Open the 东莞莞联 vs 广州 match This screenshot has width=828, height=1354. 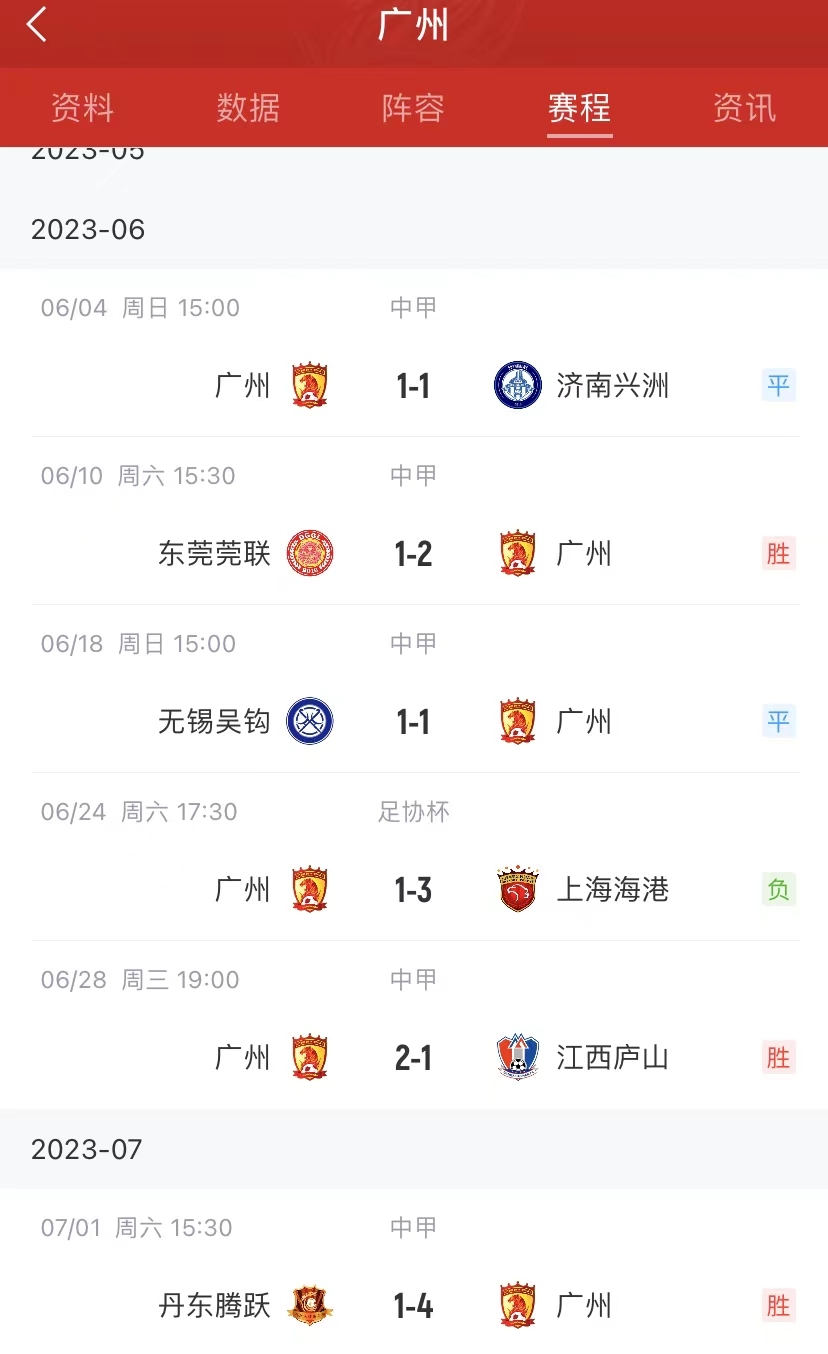414,554
